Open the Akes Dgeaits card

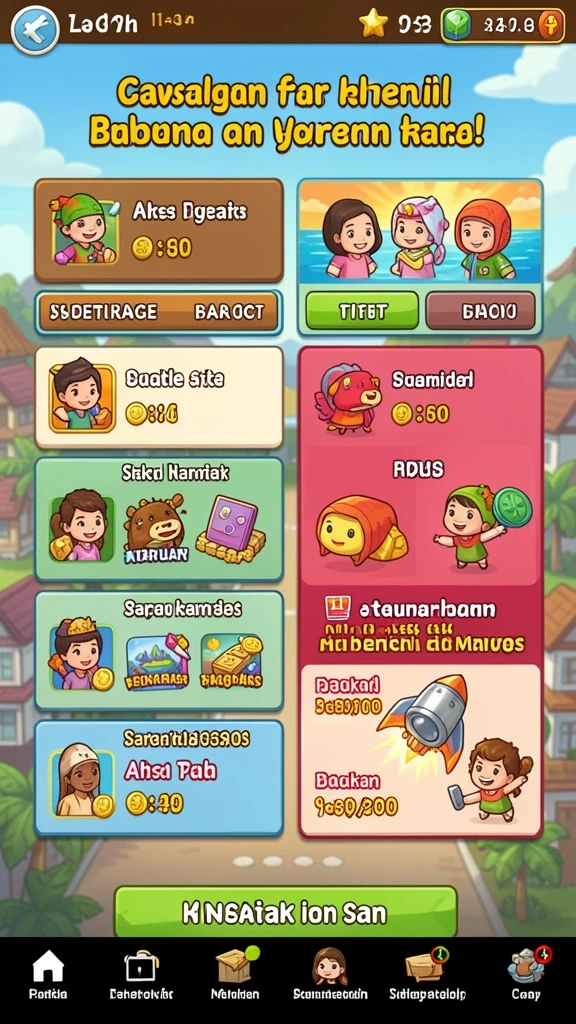click(x=159, y=230)
